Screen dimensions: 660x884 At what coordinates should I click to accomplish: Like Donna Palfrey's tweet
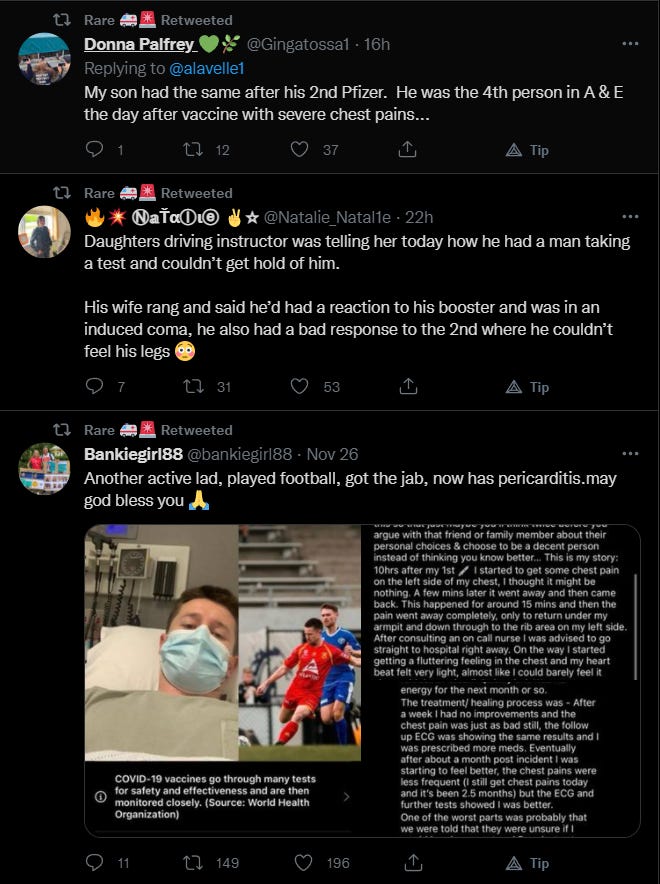[x=299, y=149]
